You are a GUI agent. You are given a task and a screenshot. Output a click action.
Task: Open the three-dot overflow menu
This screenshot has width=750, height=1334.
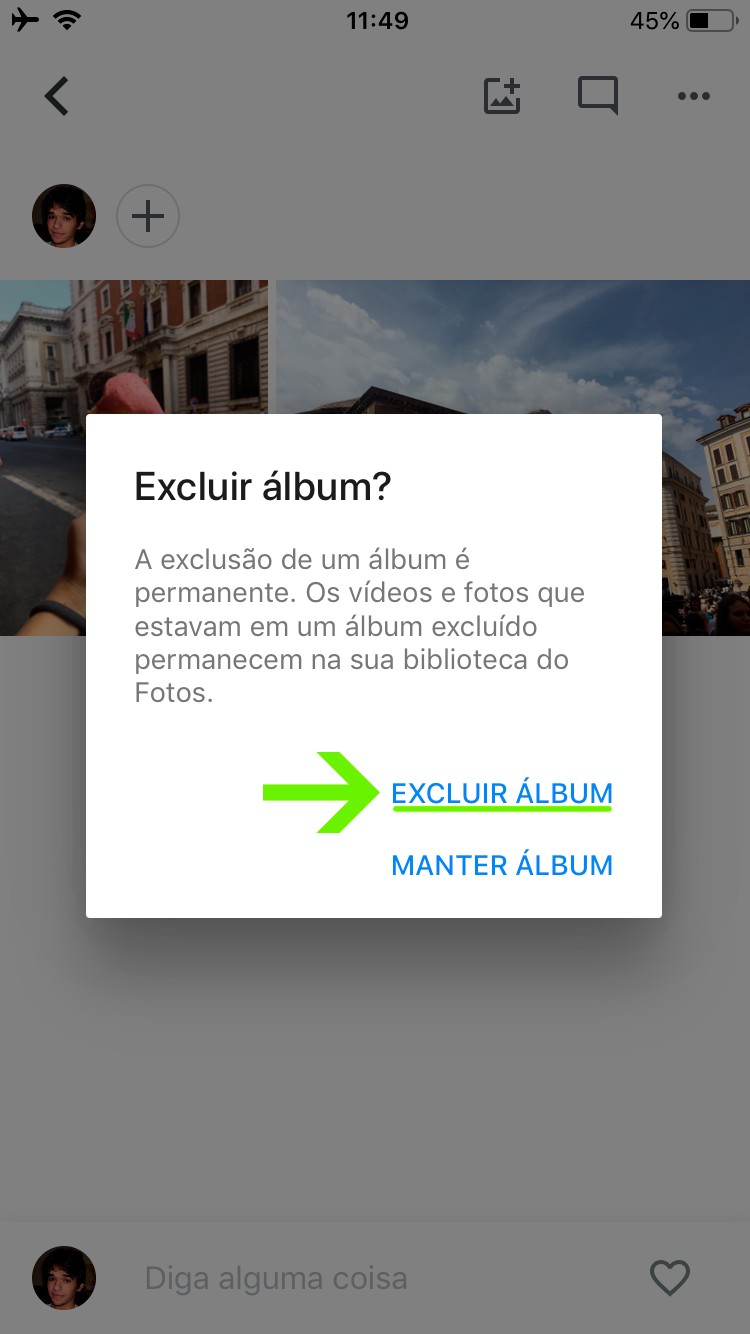[693, 96]
